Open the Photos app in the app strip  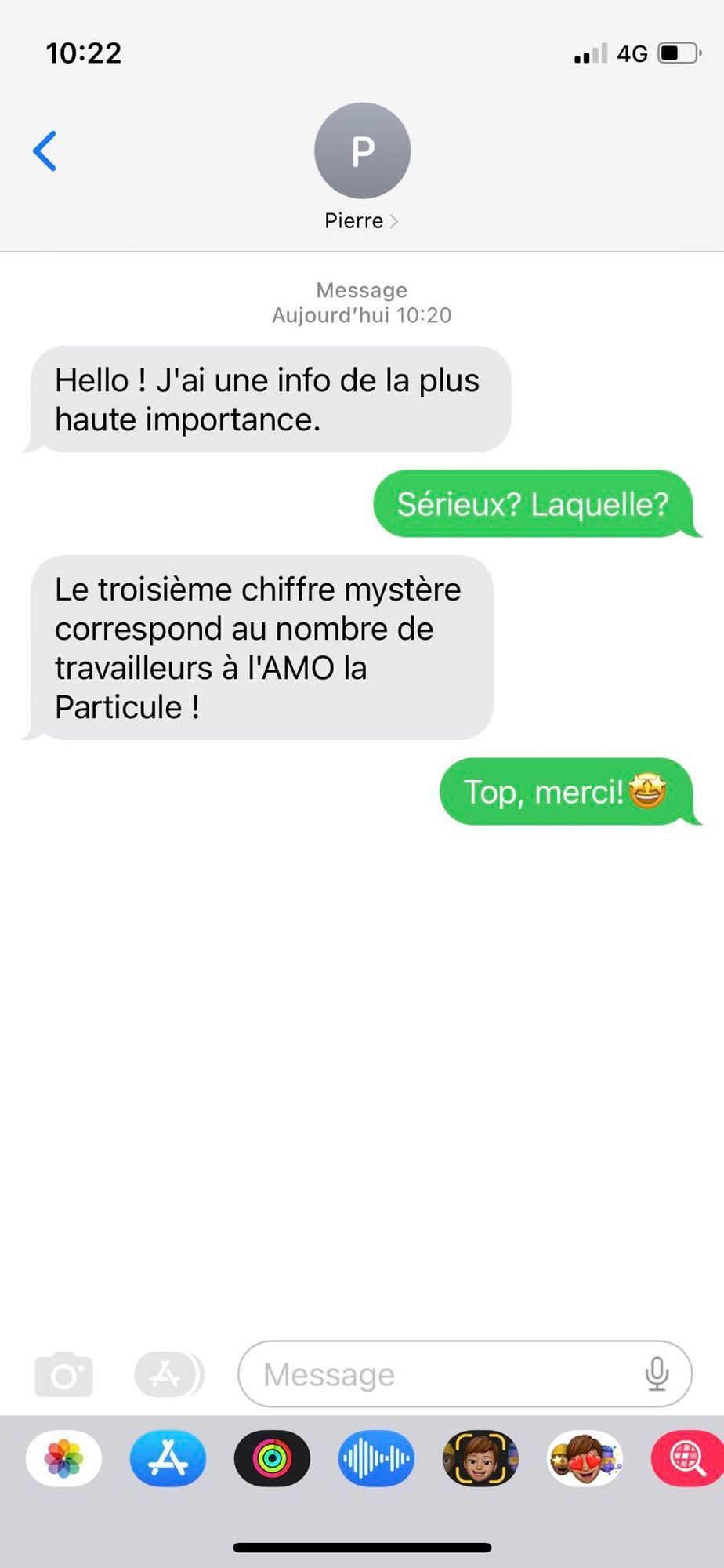click(63, 1458)
